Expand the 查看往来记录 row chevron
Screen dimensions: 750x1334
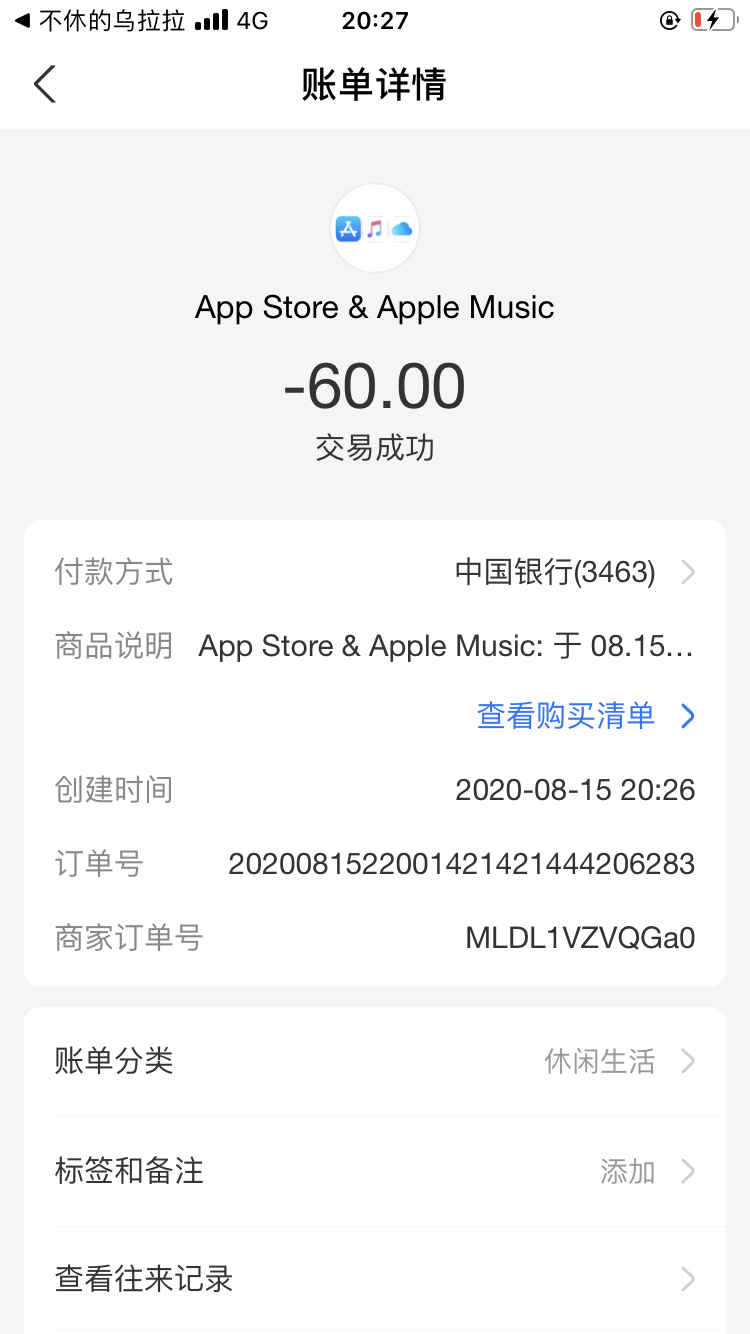pyautogui.click(x=687, y=1278)
